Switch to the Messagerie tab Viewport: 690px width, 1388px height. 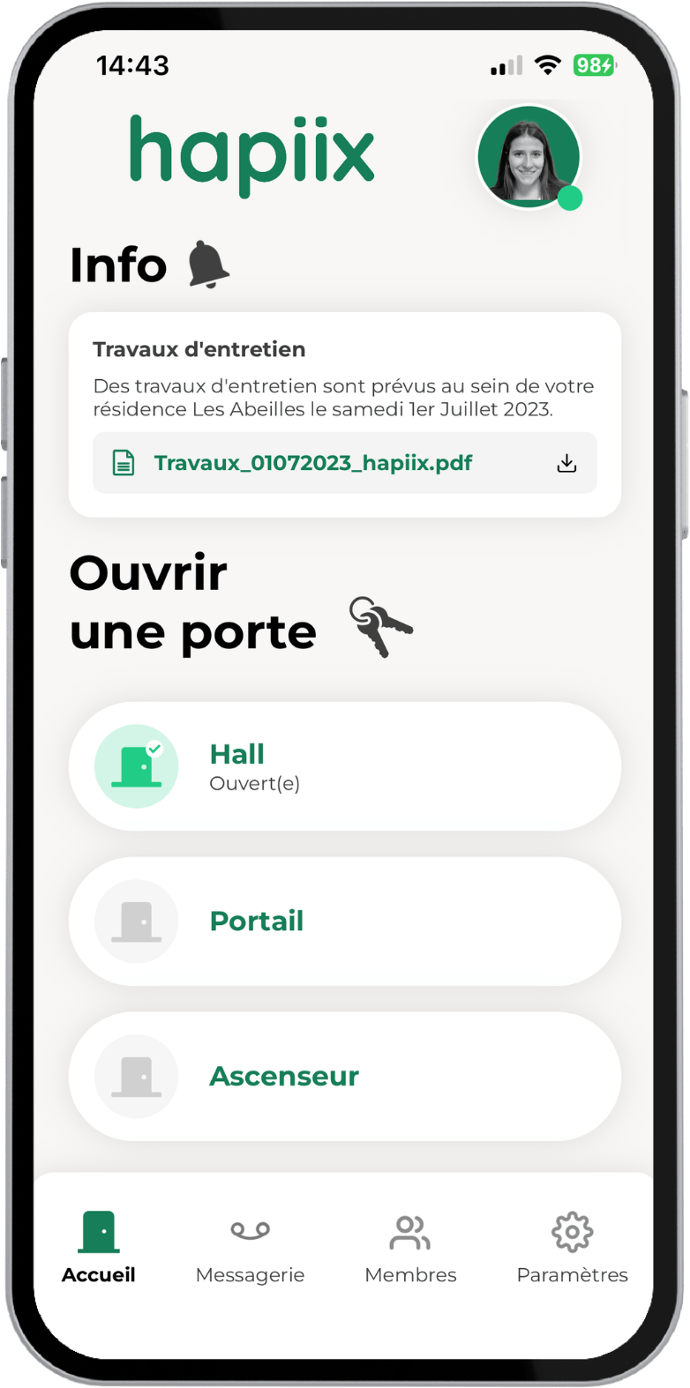250,1246
